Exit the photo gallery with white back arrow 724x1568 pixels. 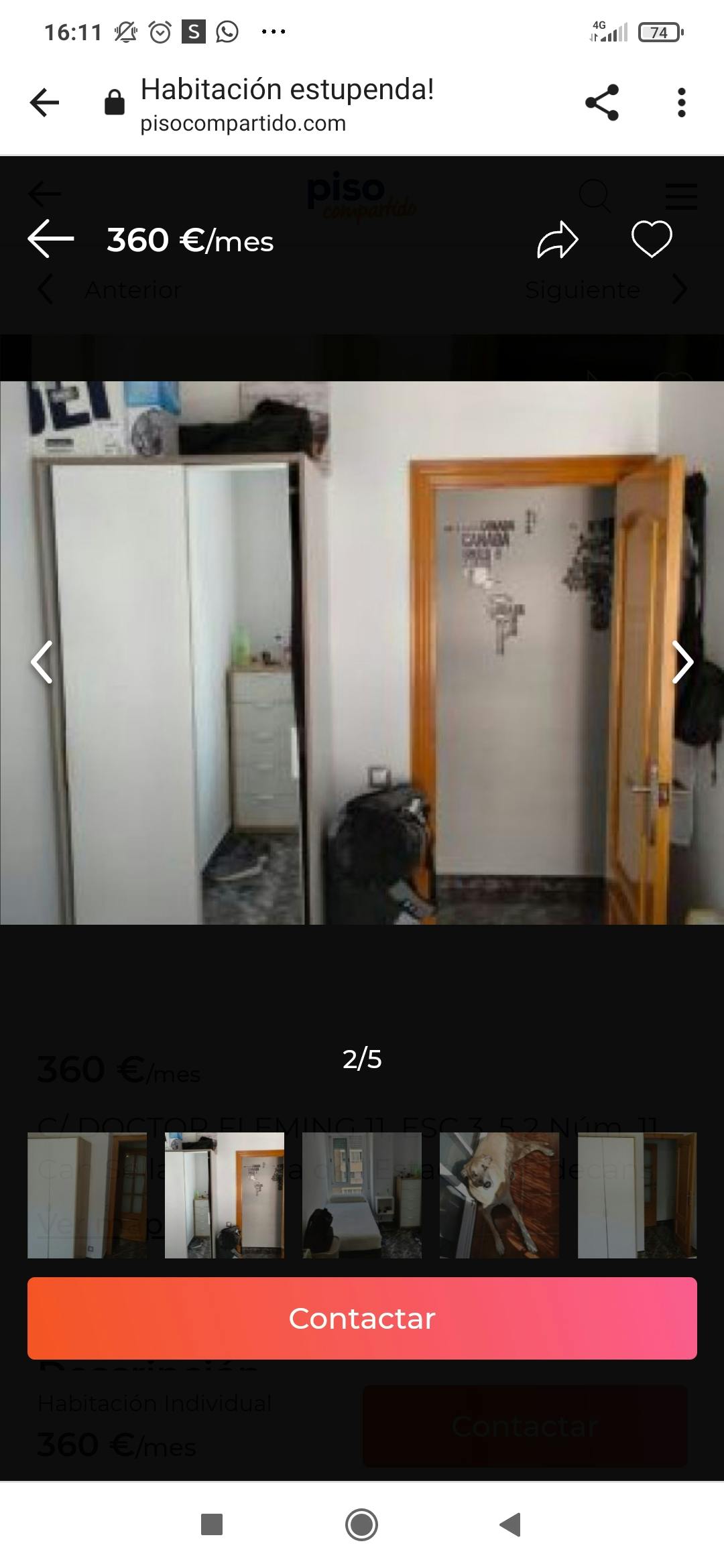click(51, 239)
